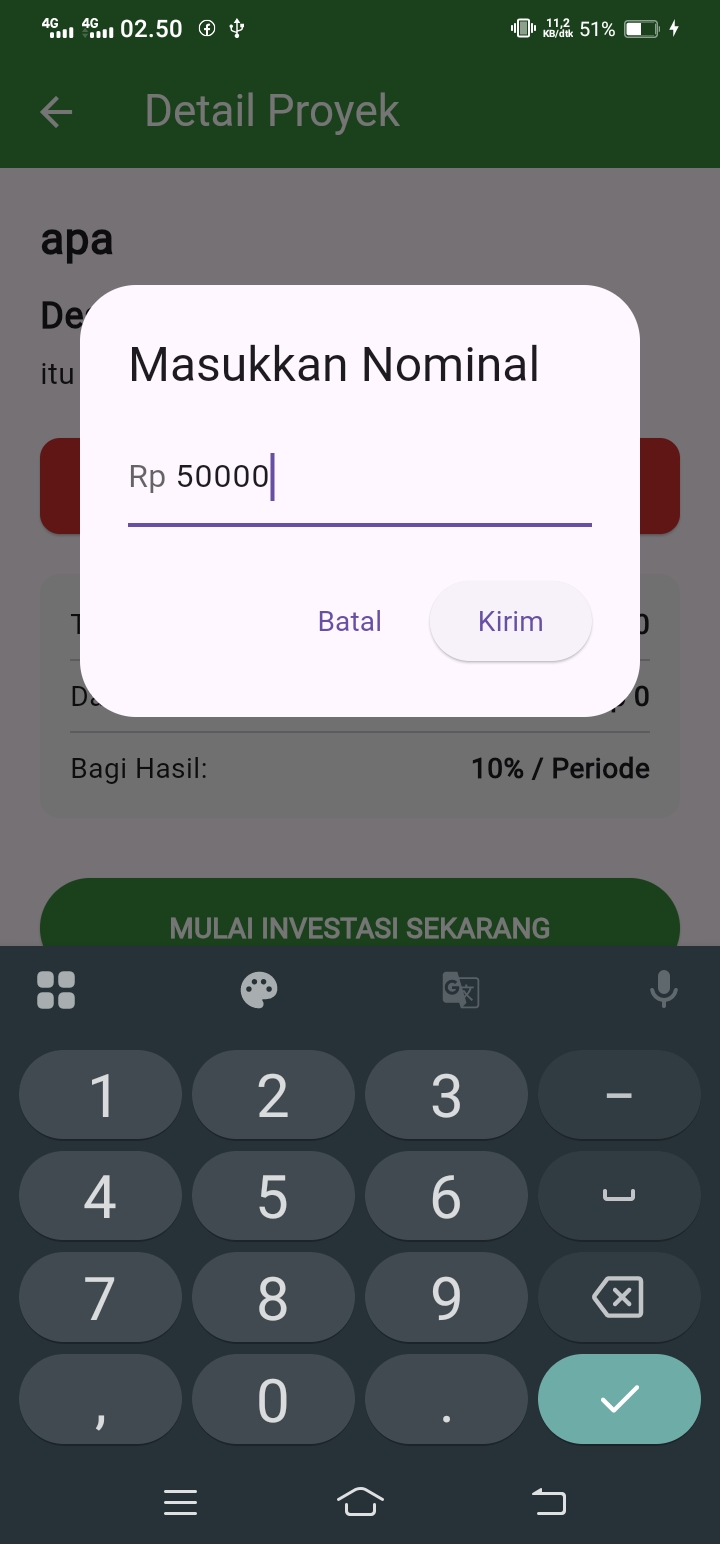Screen dimensions: 720x1544
Task: Delete a digit with the backspace key
Action: (x=619, y=1298)
